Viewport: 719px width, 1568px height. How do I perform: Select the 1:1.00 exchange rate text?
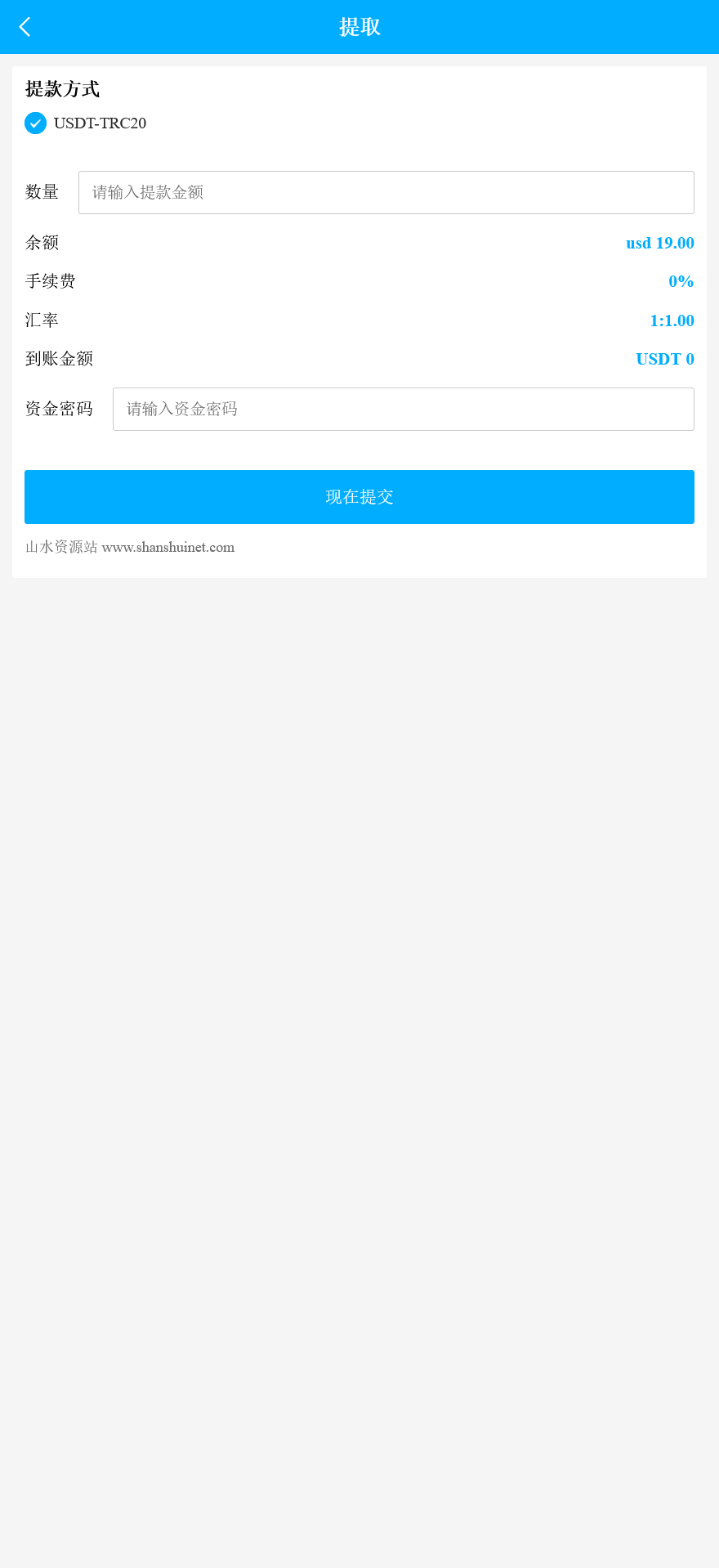pos(672,320)
